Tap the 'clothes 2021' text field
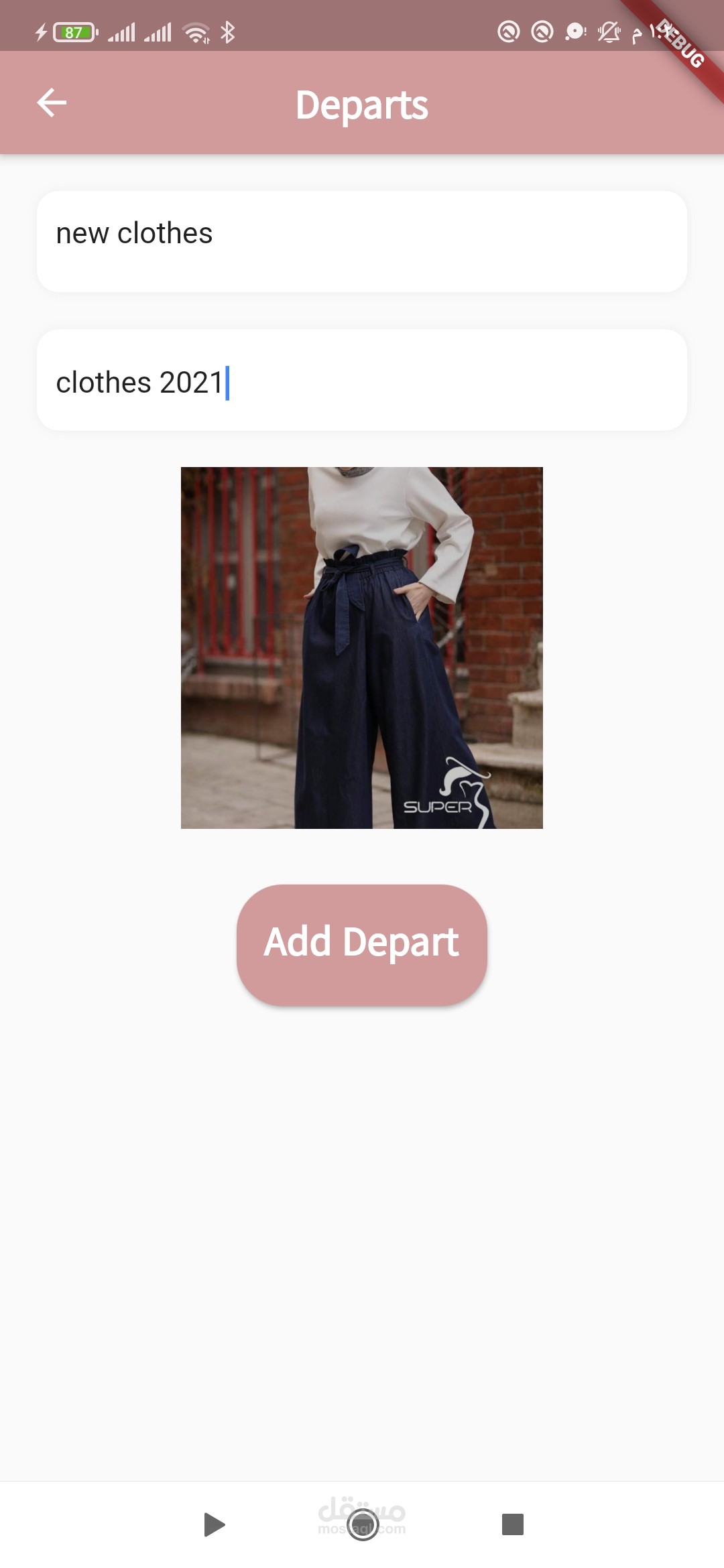The height and width of the screenshot is (1568, 724). pos(362,380)
